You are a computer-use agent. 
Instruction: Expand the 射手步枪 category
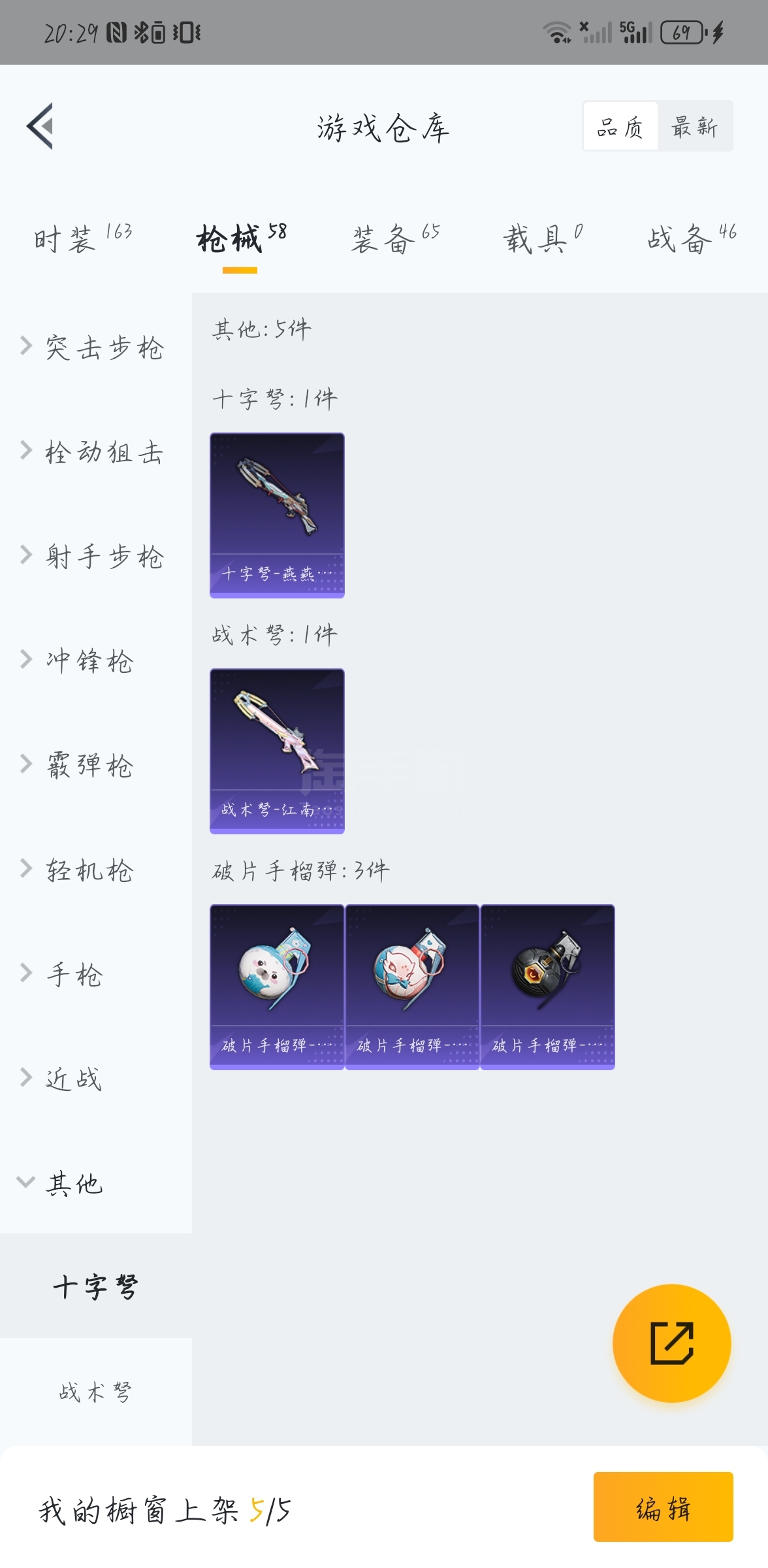[x=95, y=556]
